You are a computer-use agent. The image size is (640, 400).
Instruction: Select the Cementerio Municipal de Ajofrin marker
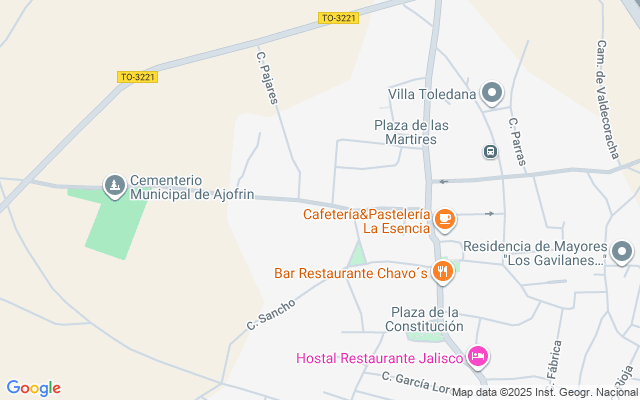click(x=115, y=186)
